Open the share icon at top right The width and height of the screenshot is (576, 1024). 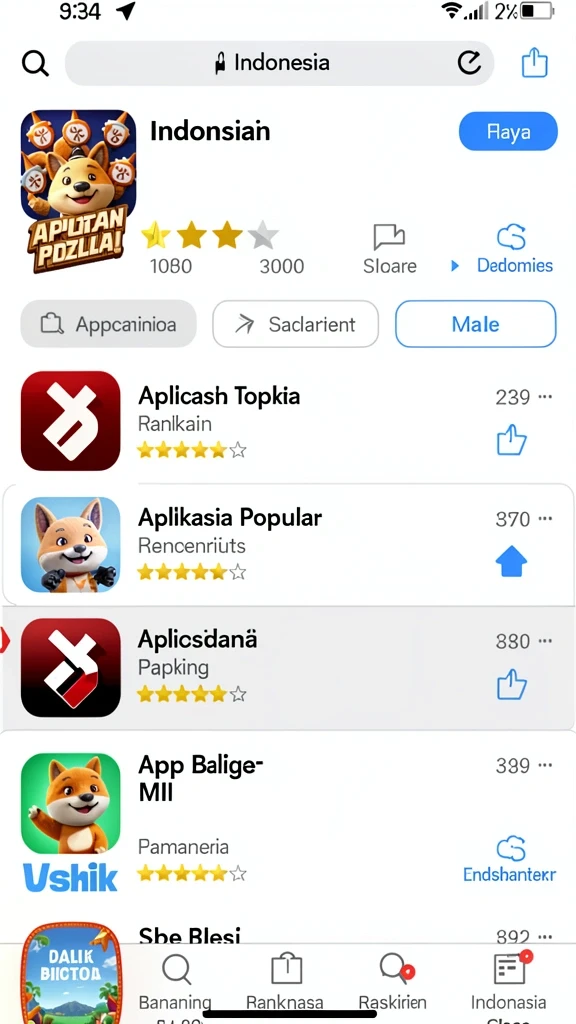[534, 63]
